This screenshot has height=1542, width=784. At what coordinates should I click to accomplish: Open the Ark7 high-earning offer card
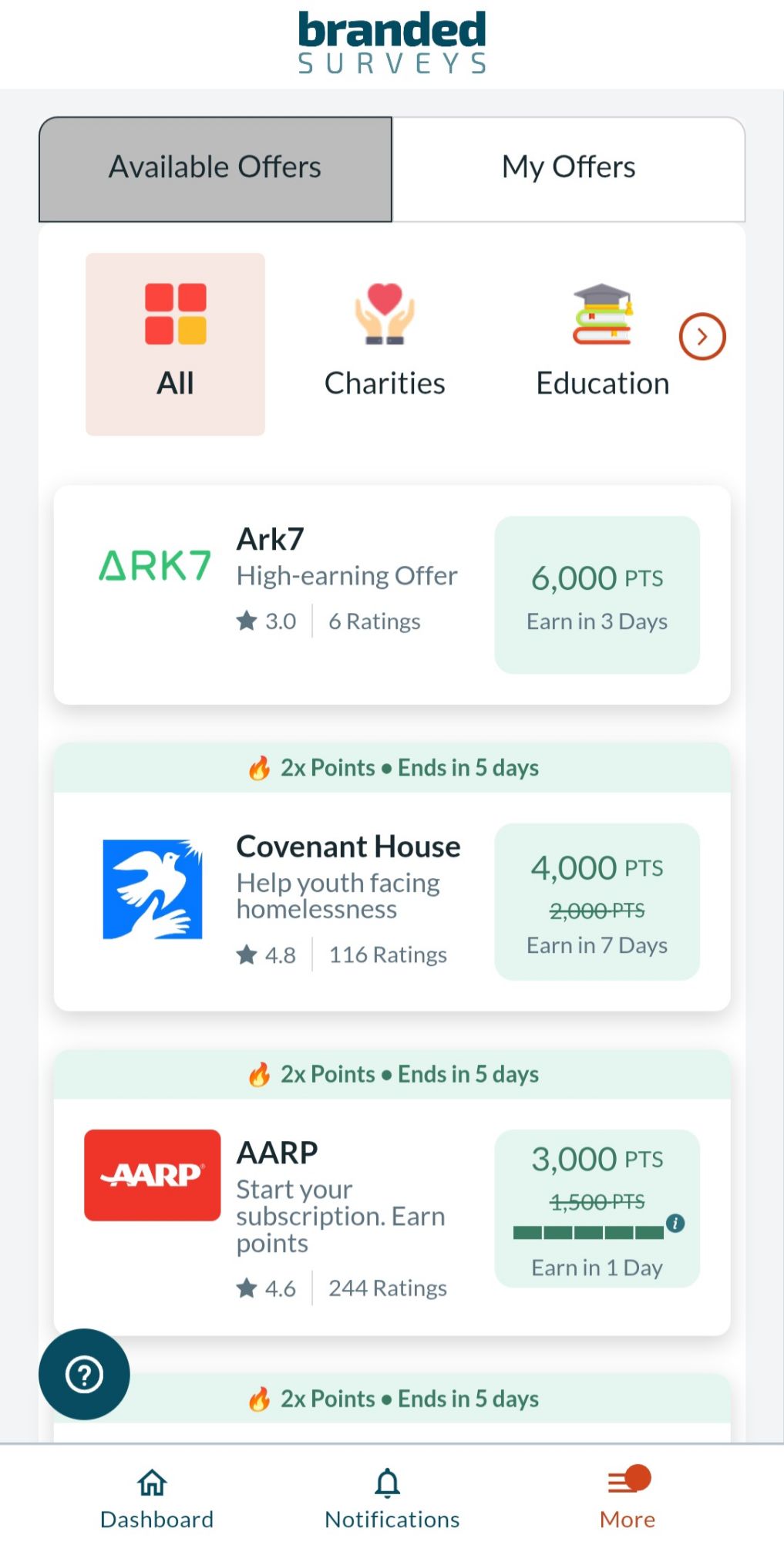tap(392, 592)
